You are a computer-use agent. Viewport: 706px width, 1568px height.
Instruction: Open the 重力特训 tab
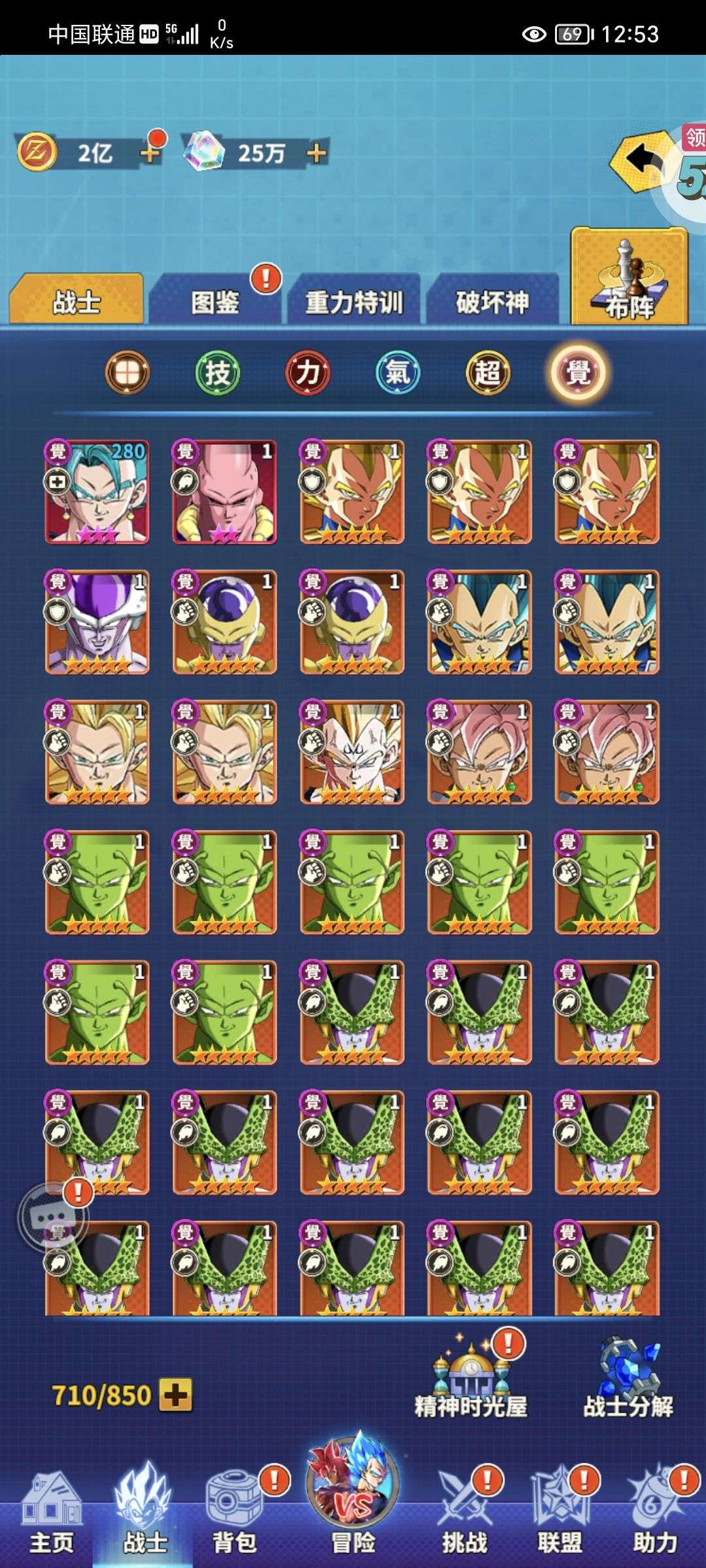point(354,301)
